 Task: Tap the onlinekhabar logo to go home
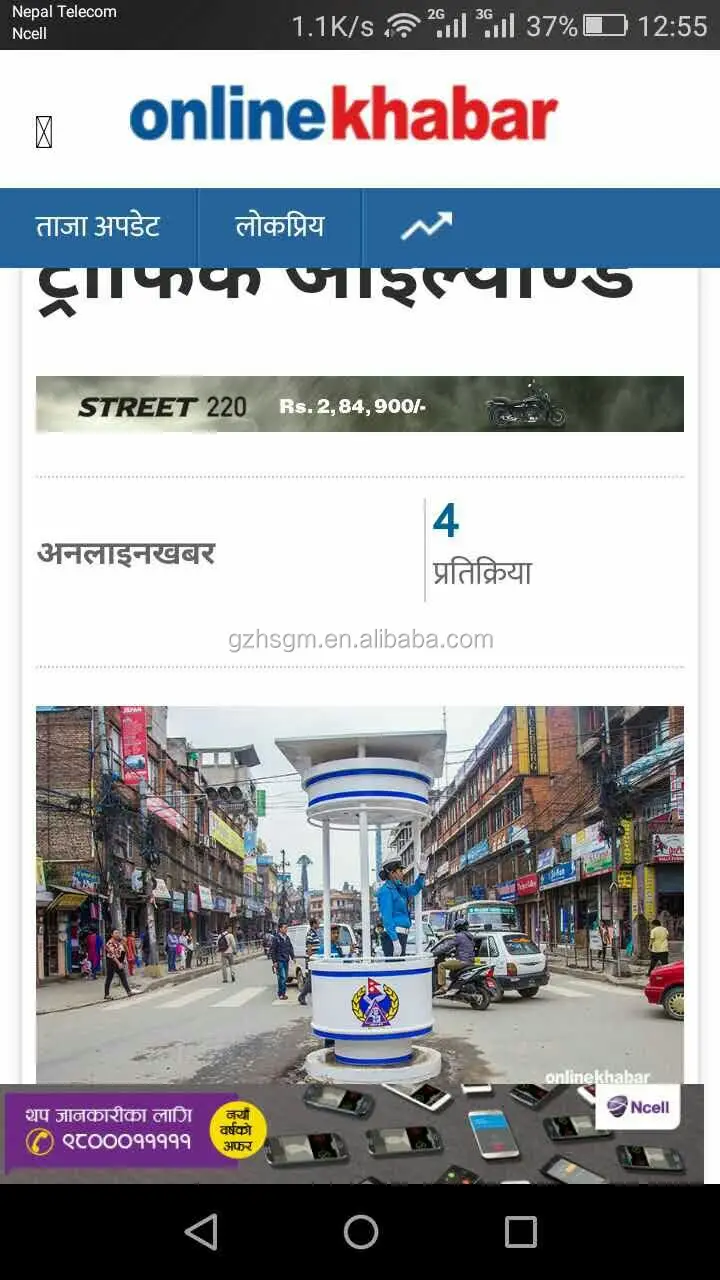click(343, 115)
